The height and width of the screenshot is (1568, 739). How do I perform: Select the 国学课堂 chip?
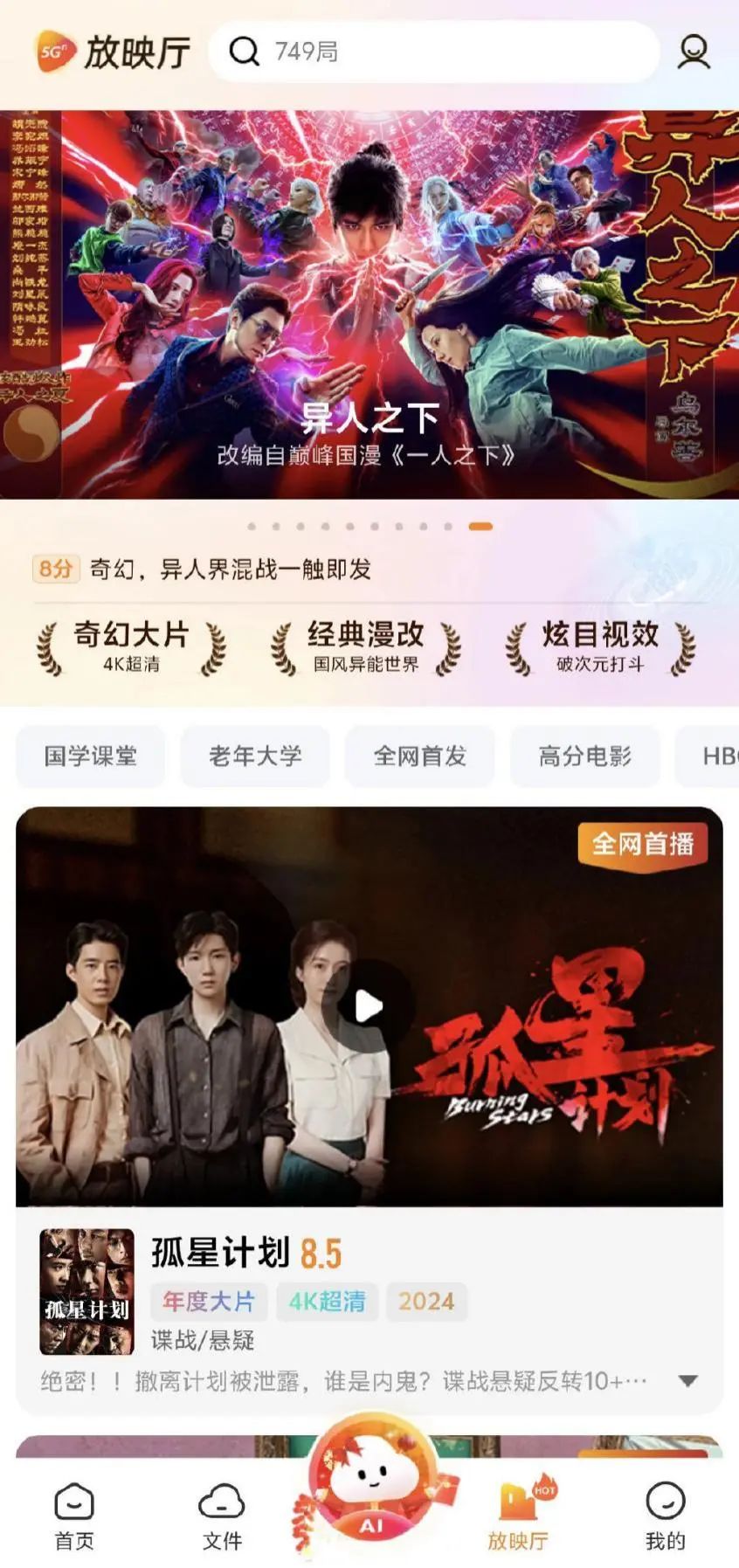(x=91, y=756)
